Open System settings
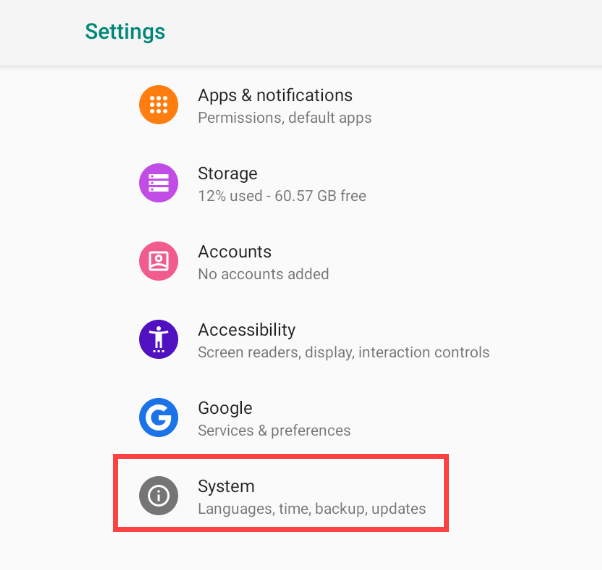 [282, 496]
